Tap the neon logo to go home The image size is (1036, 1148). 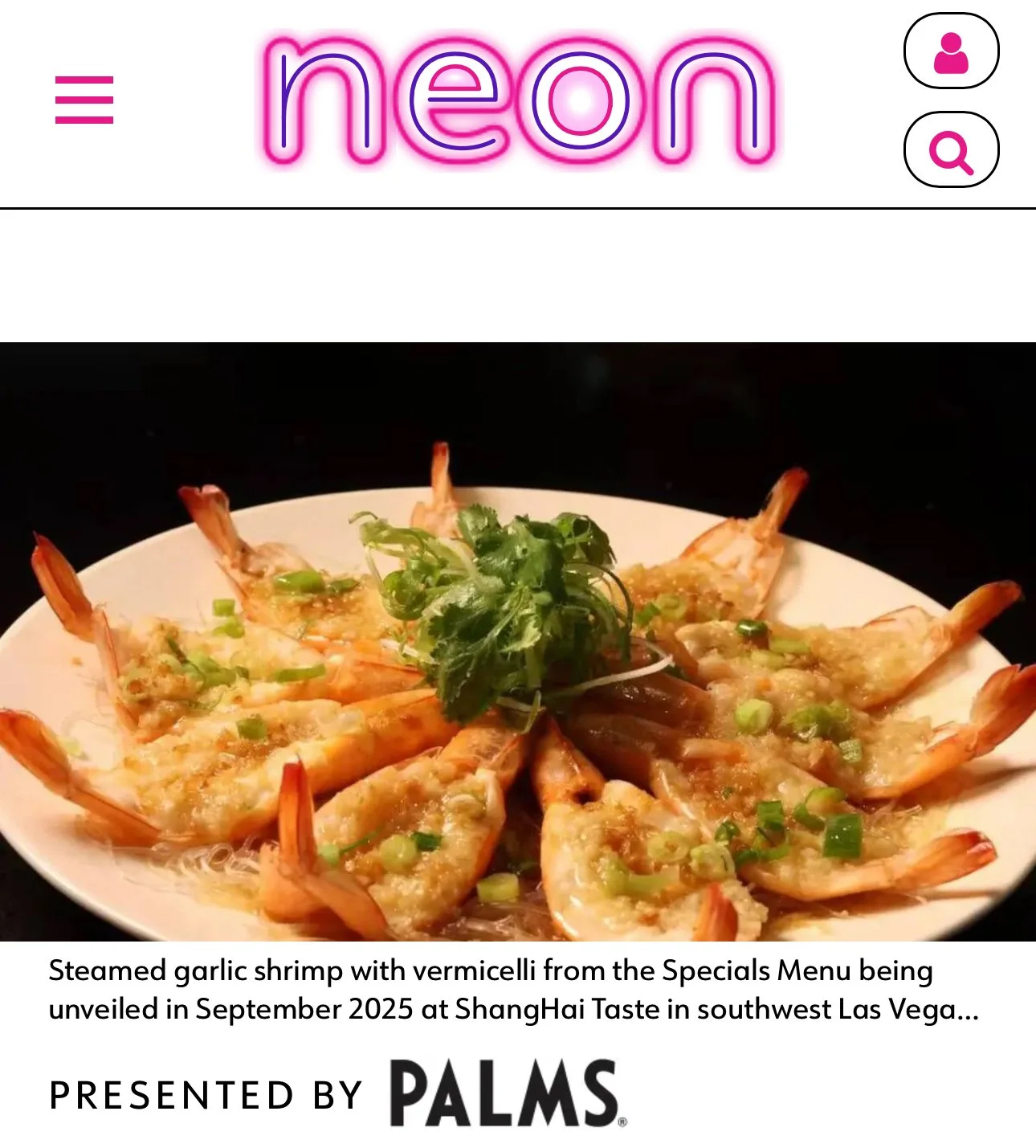pos(518,100)
